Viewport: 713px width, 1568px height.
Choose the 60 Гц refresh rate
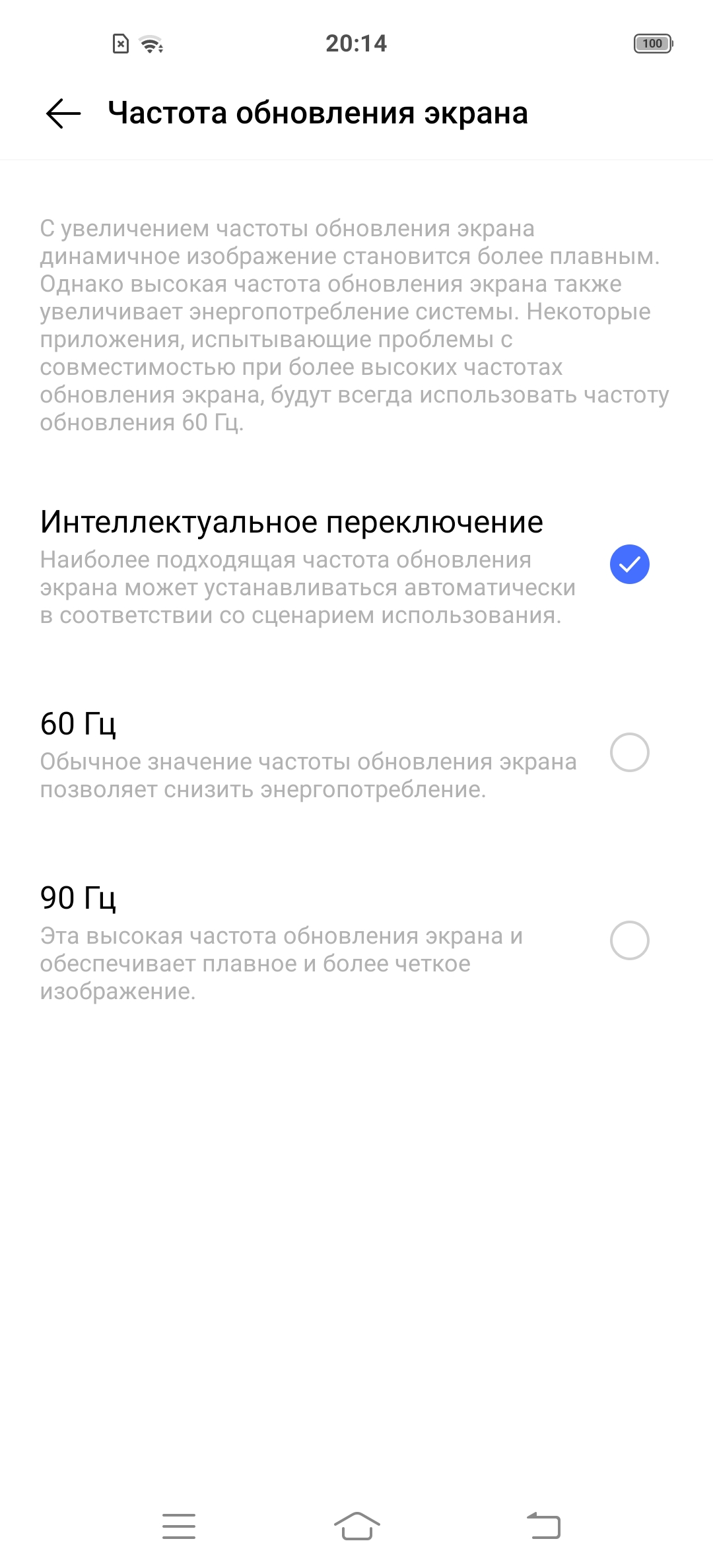coord(629,752)
